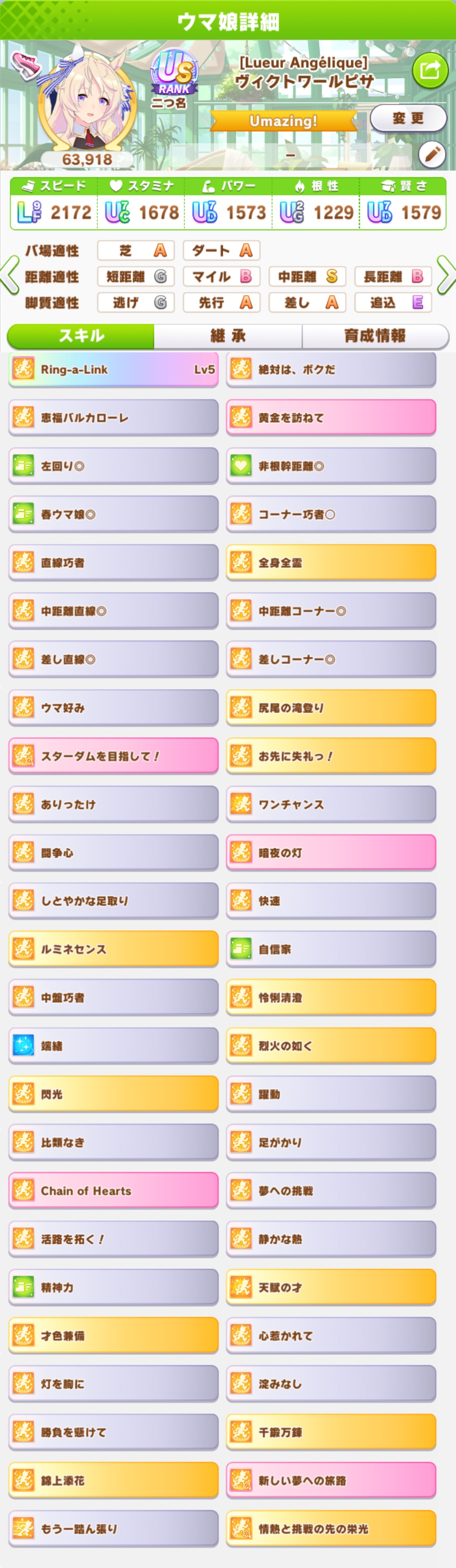The height and width of the screenshot is (1568, 456).
Task: View details of 全身全霊 skill
Action: point(331,563)
